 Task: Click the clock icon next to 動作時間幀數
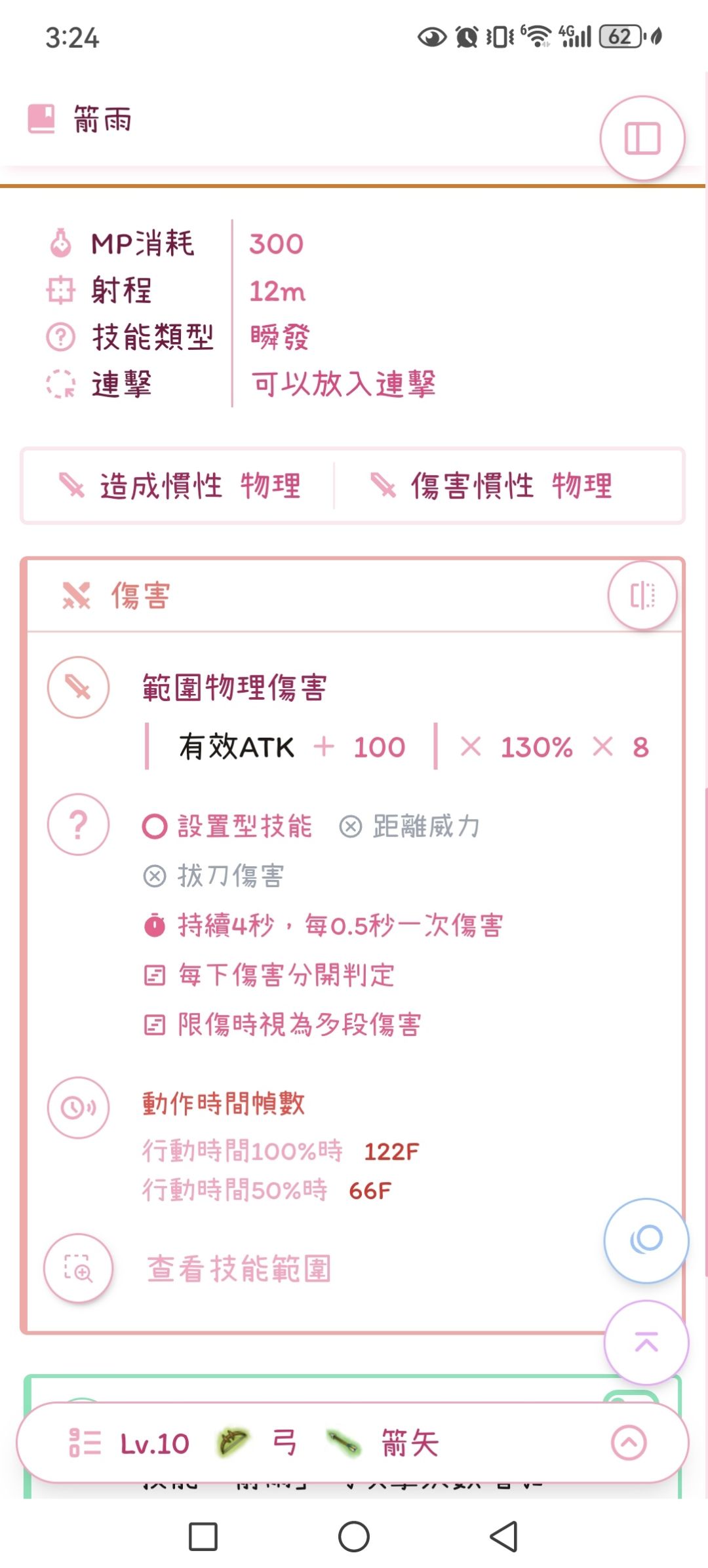78,1107
